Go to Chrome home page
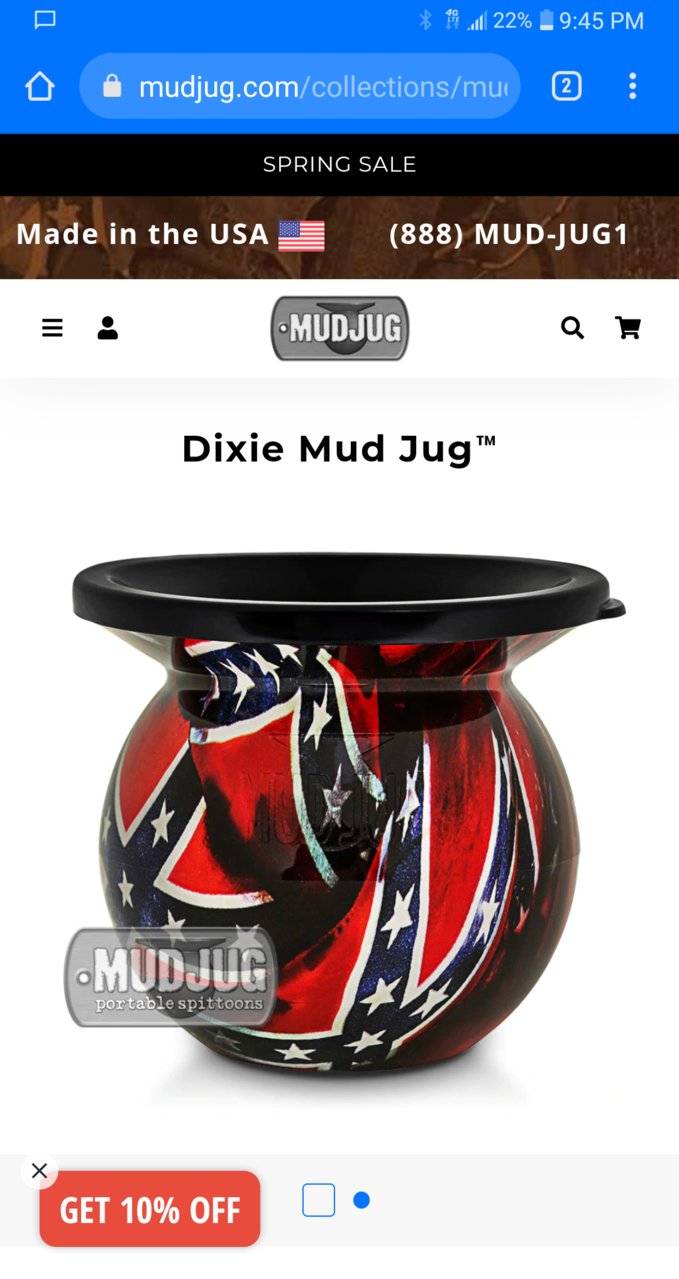Screen dimensions: 679x1279 (x=39, y=87)
